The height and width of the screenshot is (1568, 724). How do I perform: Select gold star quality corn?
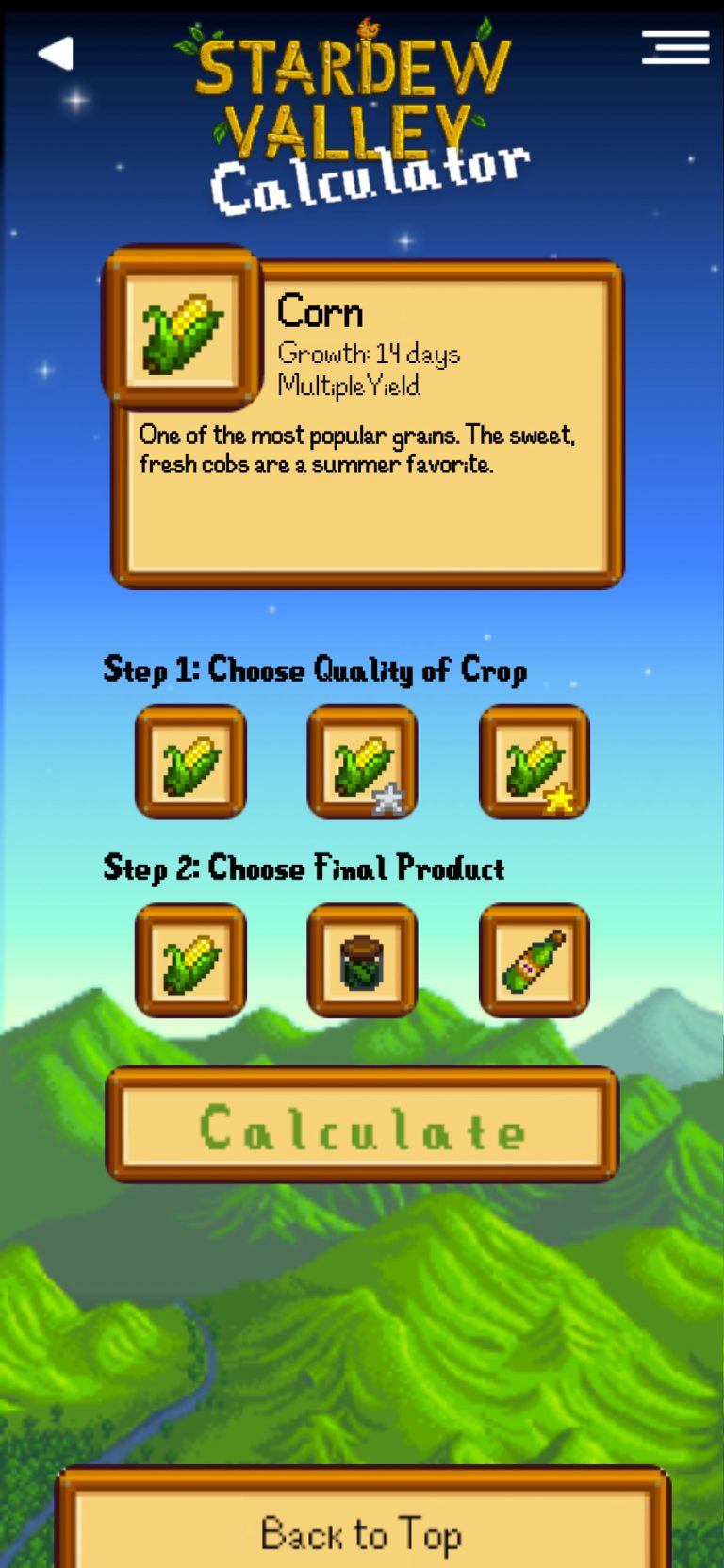(535, 762)
